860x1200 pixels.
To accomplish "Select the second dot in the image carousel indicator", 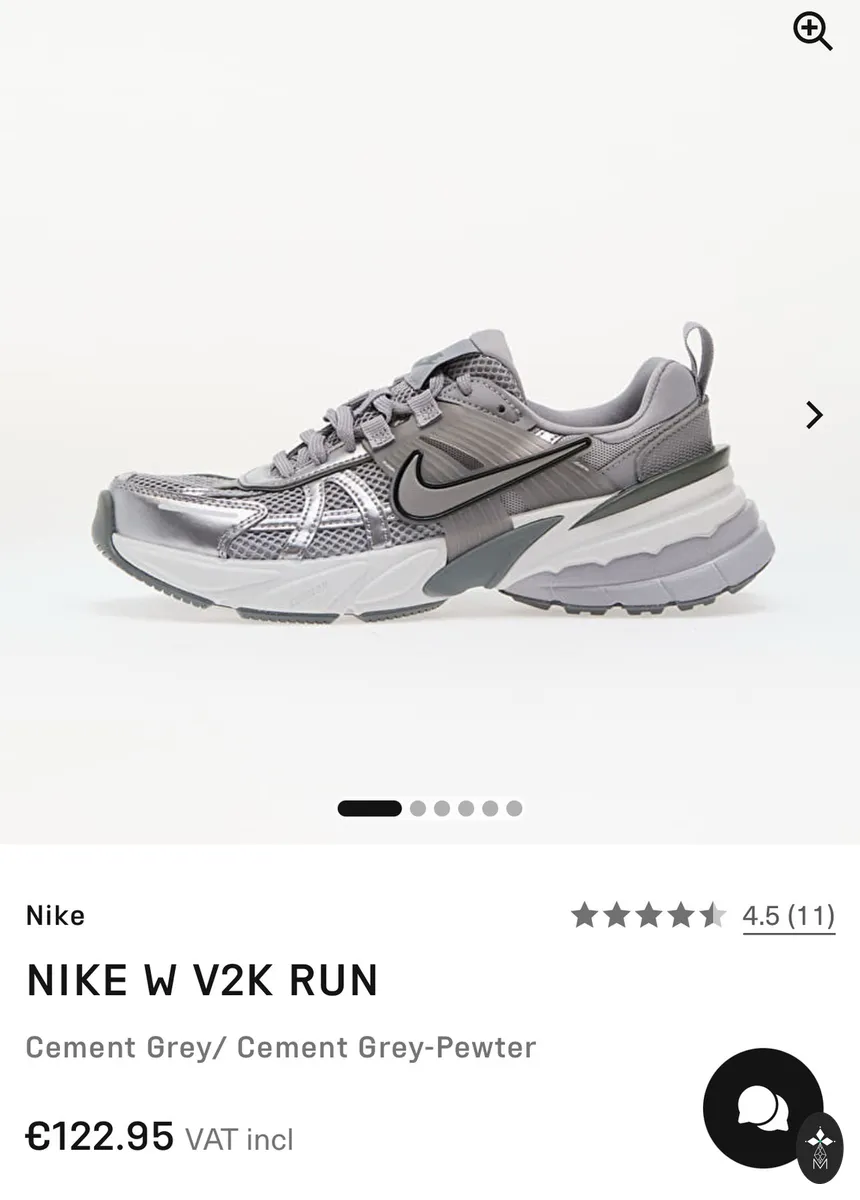I will (418, 808).
